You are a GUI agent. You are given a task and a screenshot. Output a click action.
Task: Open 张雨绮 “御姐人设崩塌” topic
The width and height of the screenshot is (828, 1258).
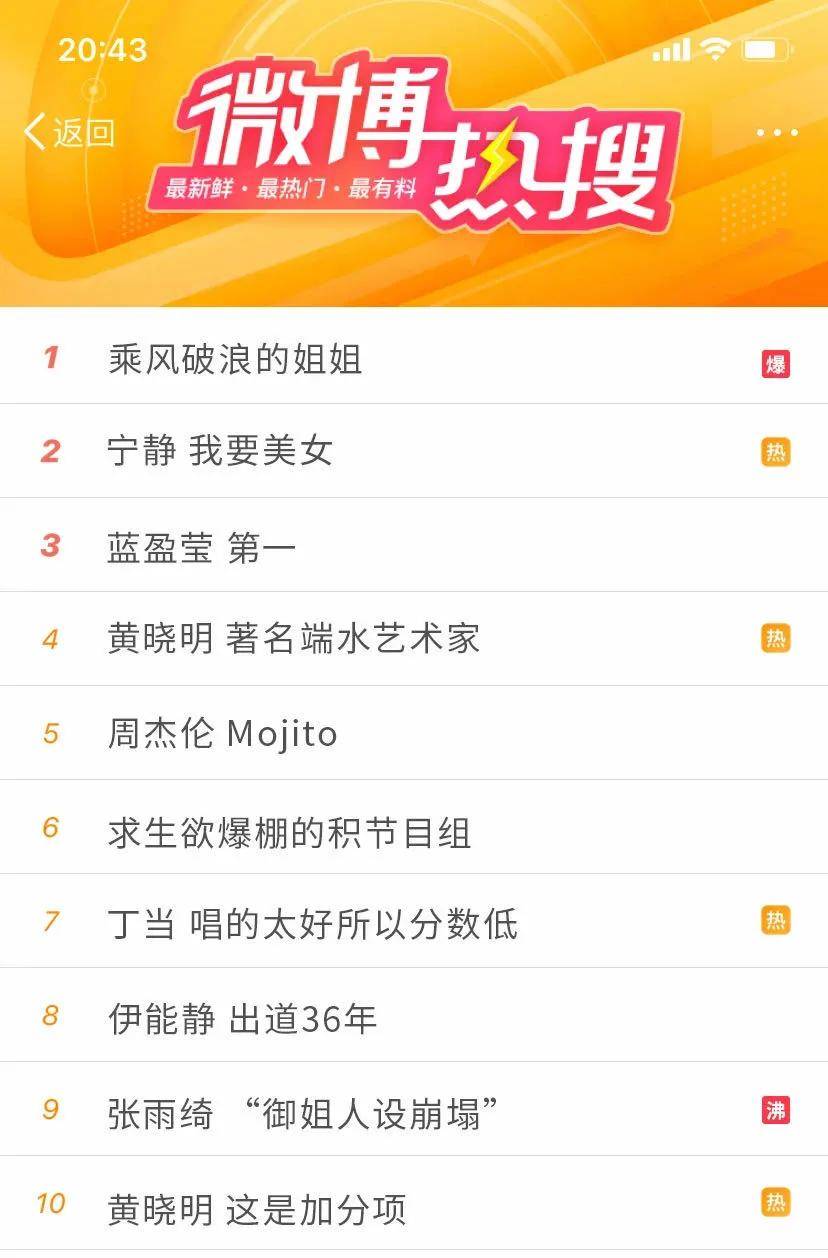(303, 1112)
